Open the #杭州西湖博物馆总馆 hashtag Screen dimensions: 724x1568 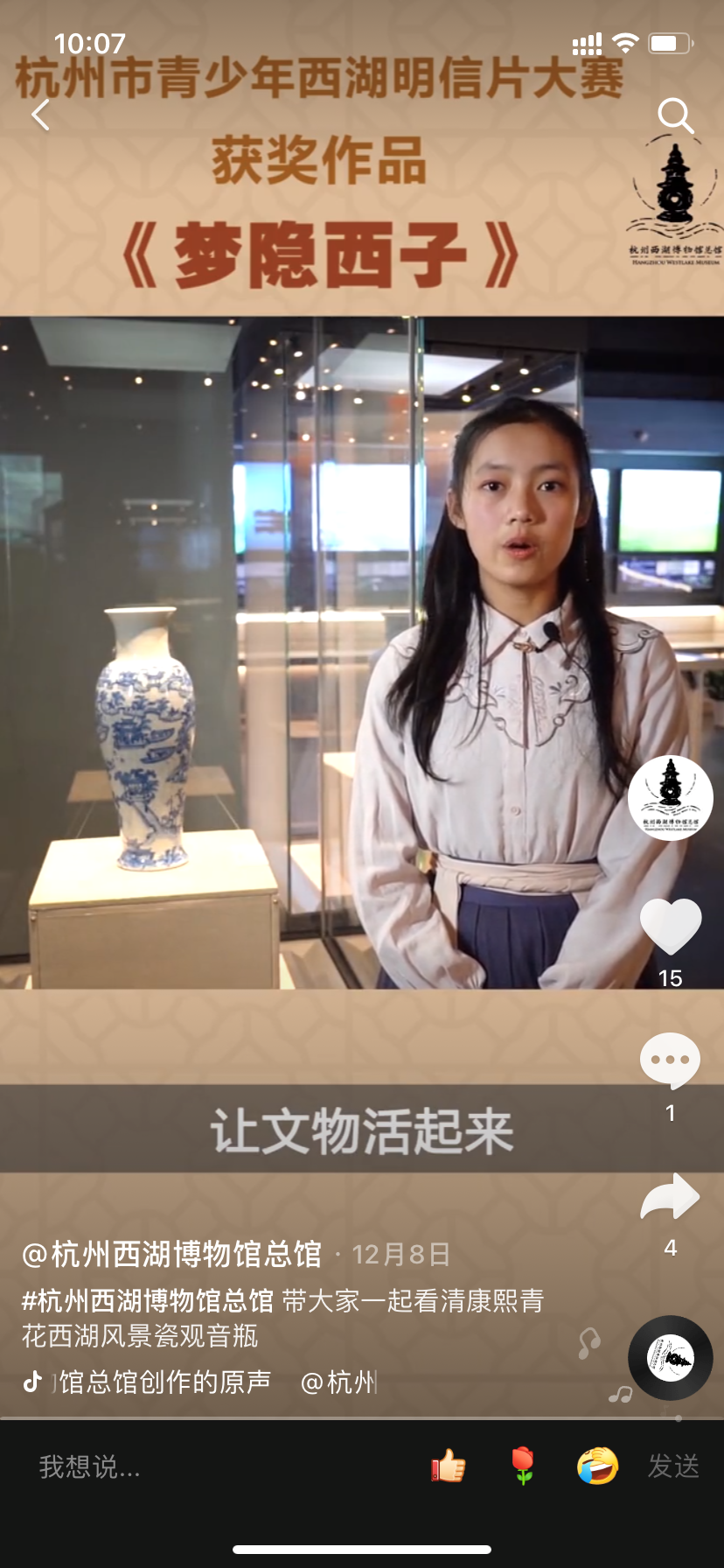click(x=148, y=1300)
